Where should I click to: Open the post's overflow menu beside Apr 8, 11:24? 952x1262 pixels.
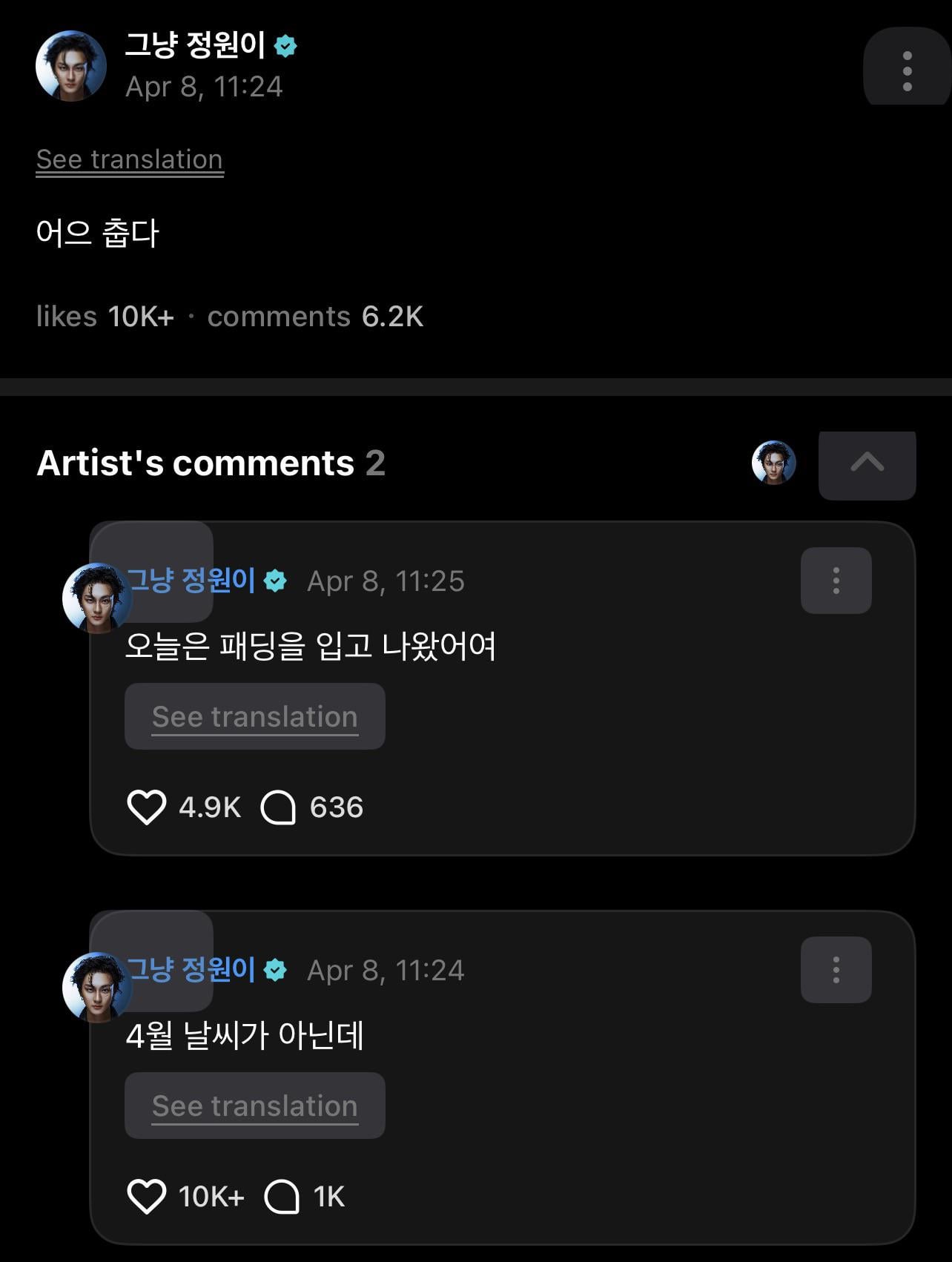click(907, 71)
